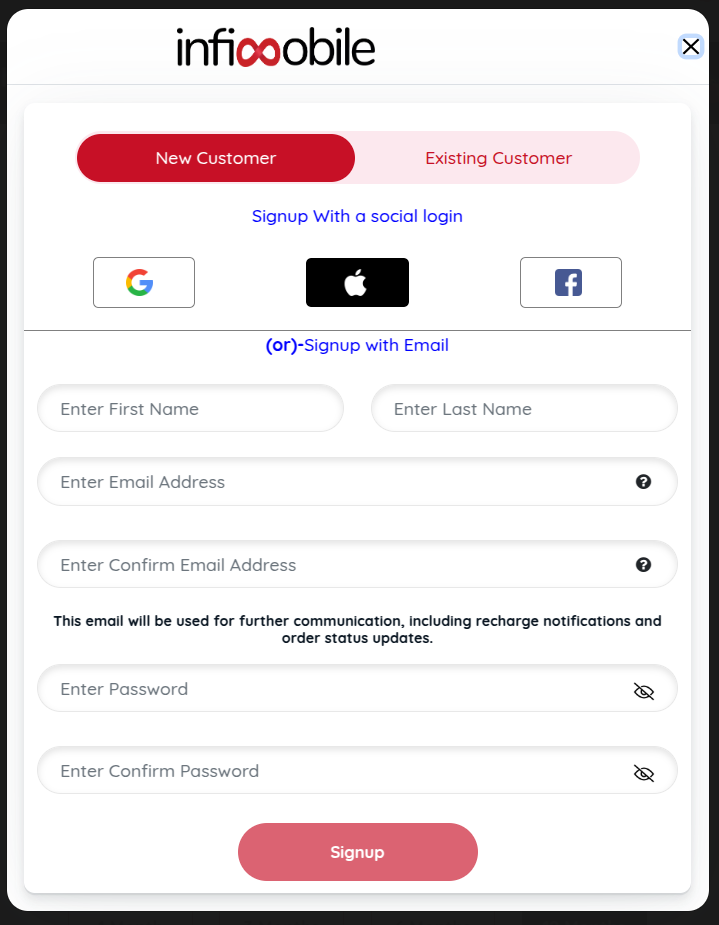Screen dimensions: 719x925
Task: Focus the Enter First Name field
Action: (x=190, y=409)
